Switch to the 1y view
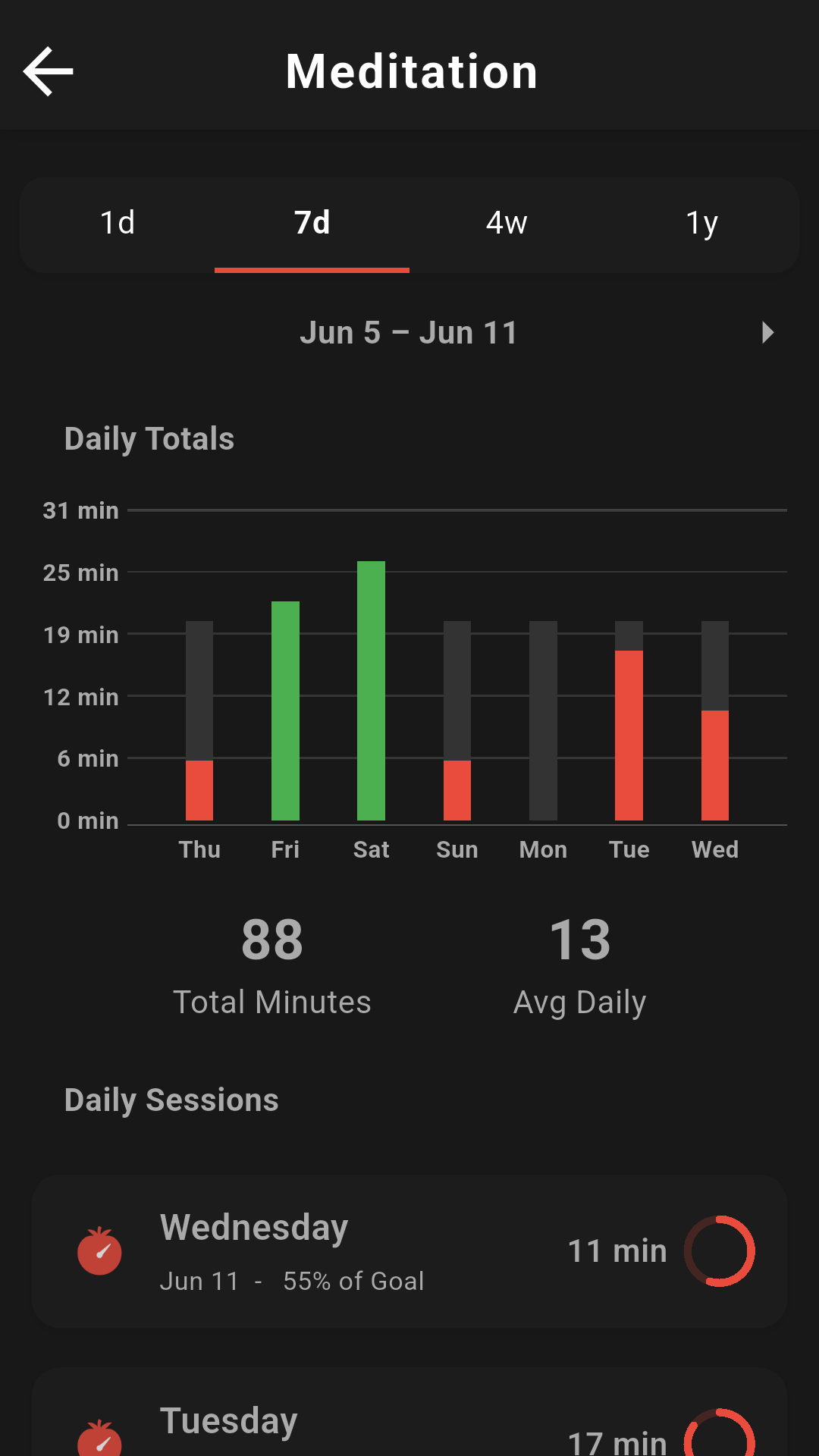 pyautogui.click(x=701, y=224)
